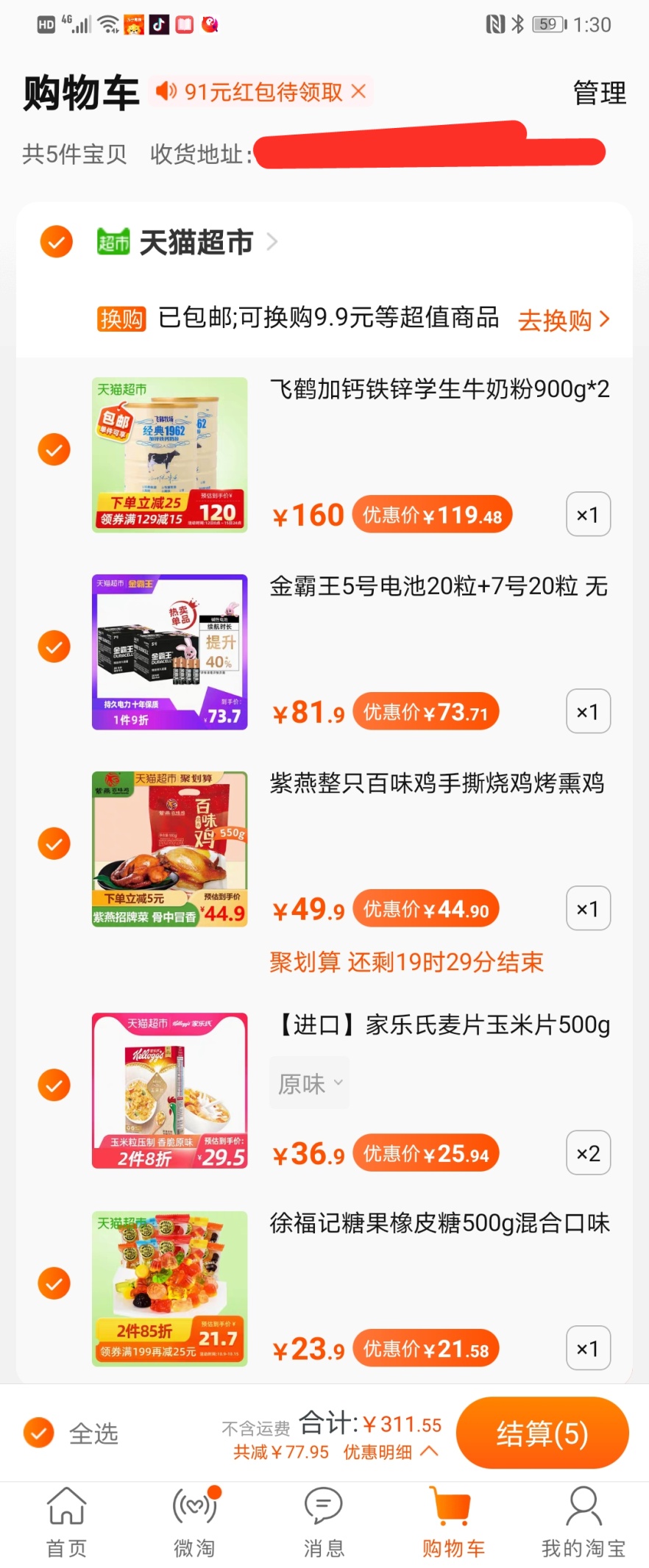Toggle the 全选 select-all checkbox
This screenshot has height=1568, width=649.
pyautogui.click(x=38, y=1432)
